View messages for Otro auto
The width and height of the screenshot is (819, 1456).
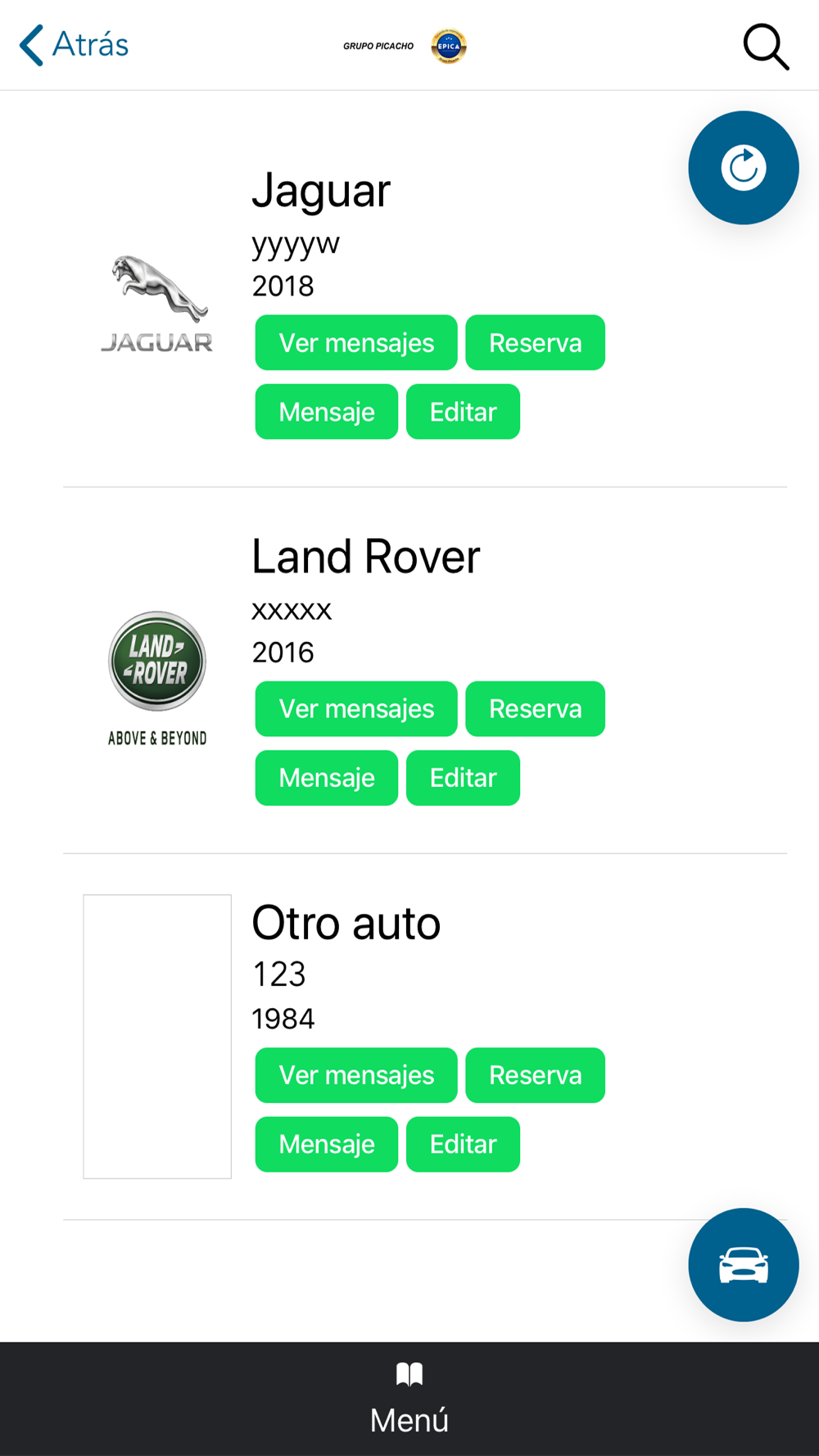pyautogui.click(x=356, y=1075)
